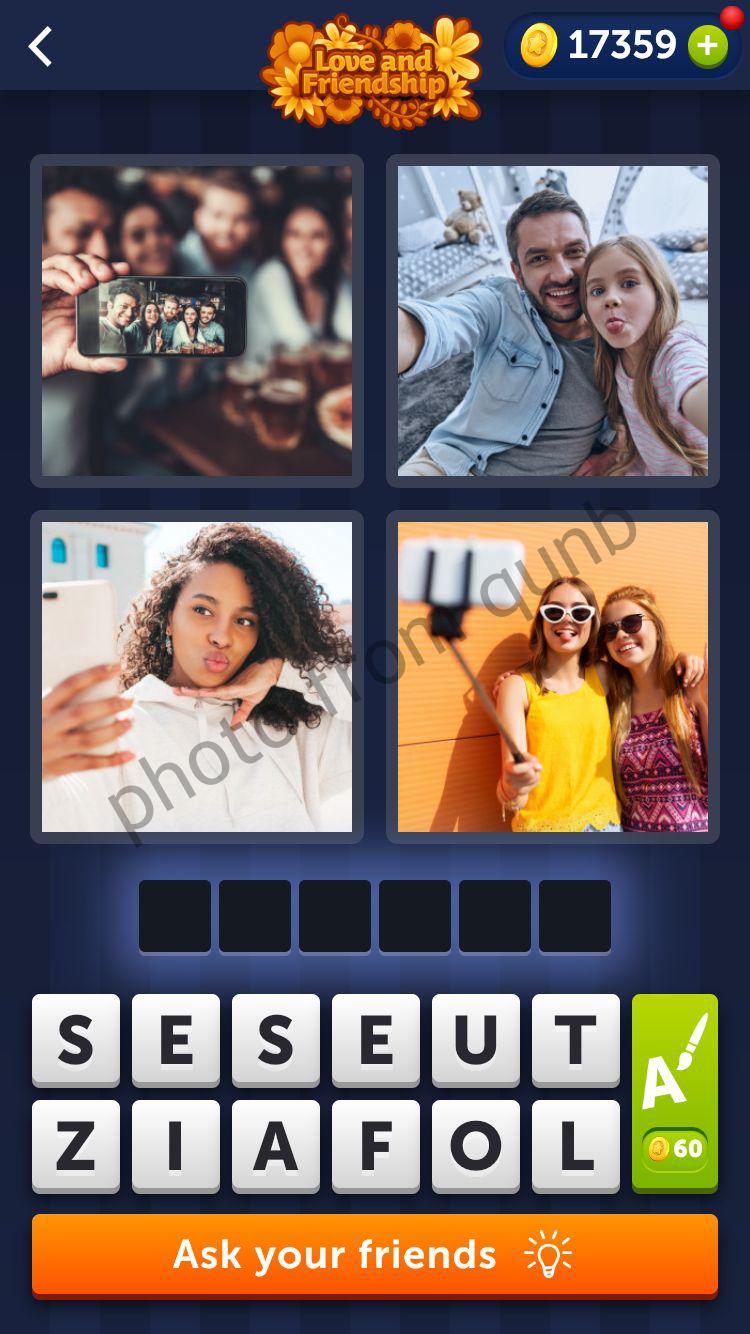The width and height of the screenshot is (750, 1334).
Task: Use the 60-coin letter hint
Action: (x=675, y=1092)
